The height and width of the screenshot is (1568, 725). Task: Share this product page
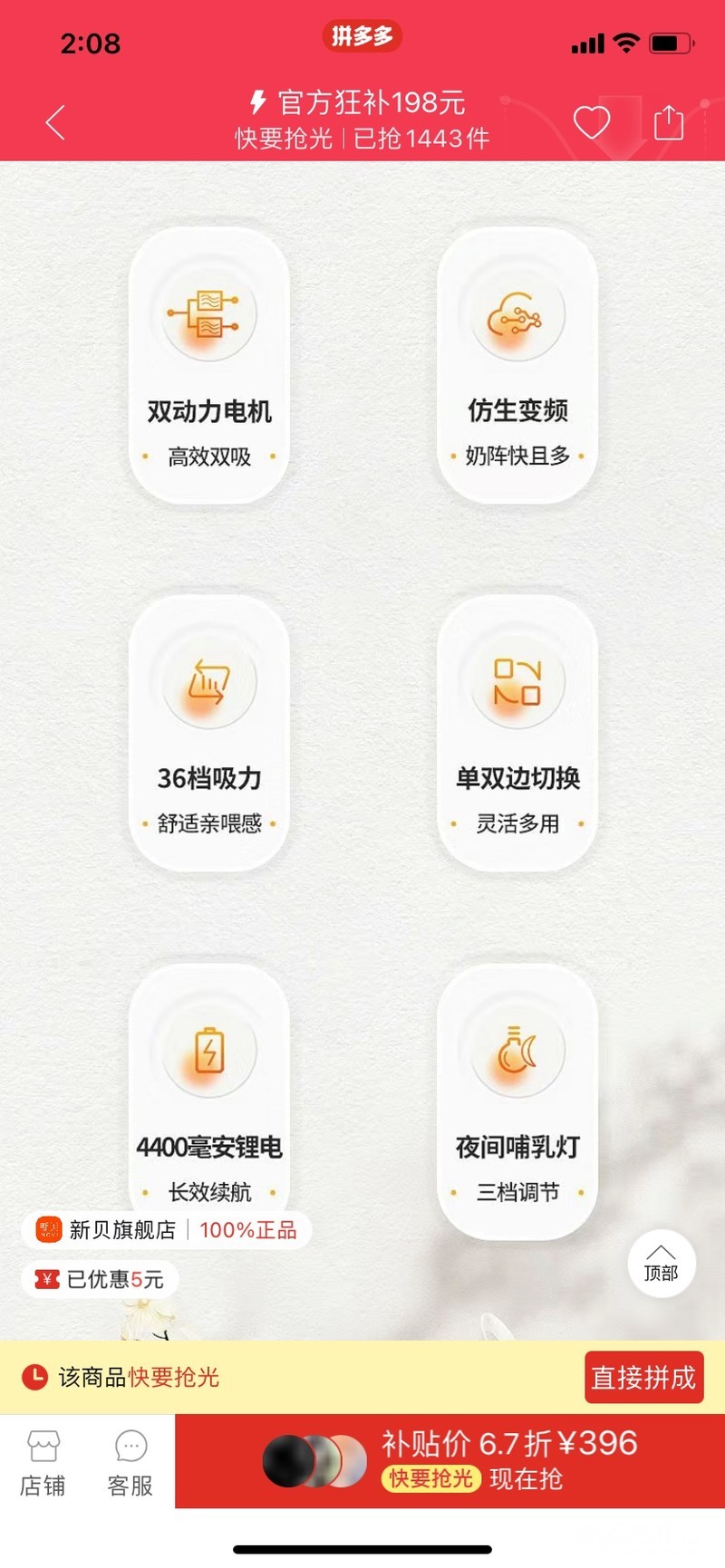click(668, 121)
